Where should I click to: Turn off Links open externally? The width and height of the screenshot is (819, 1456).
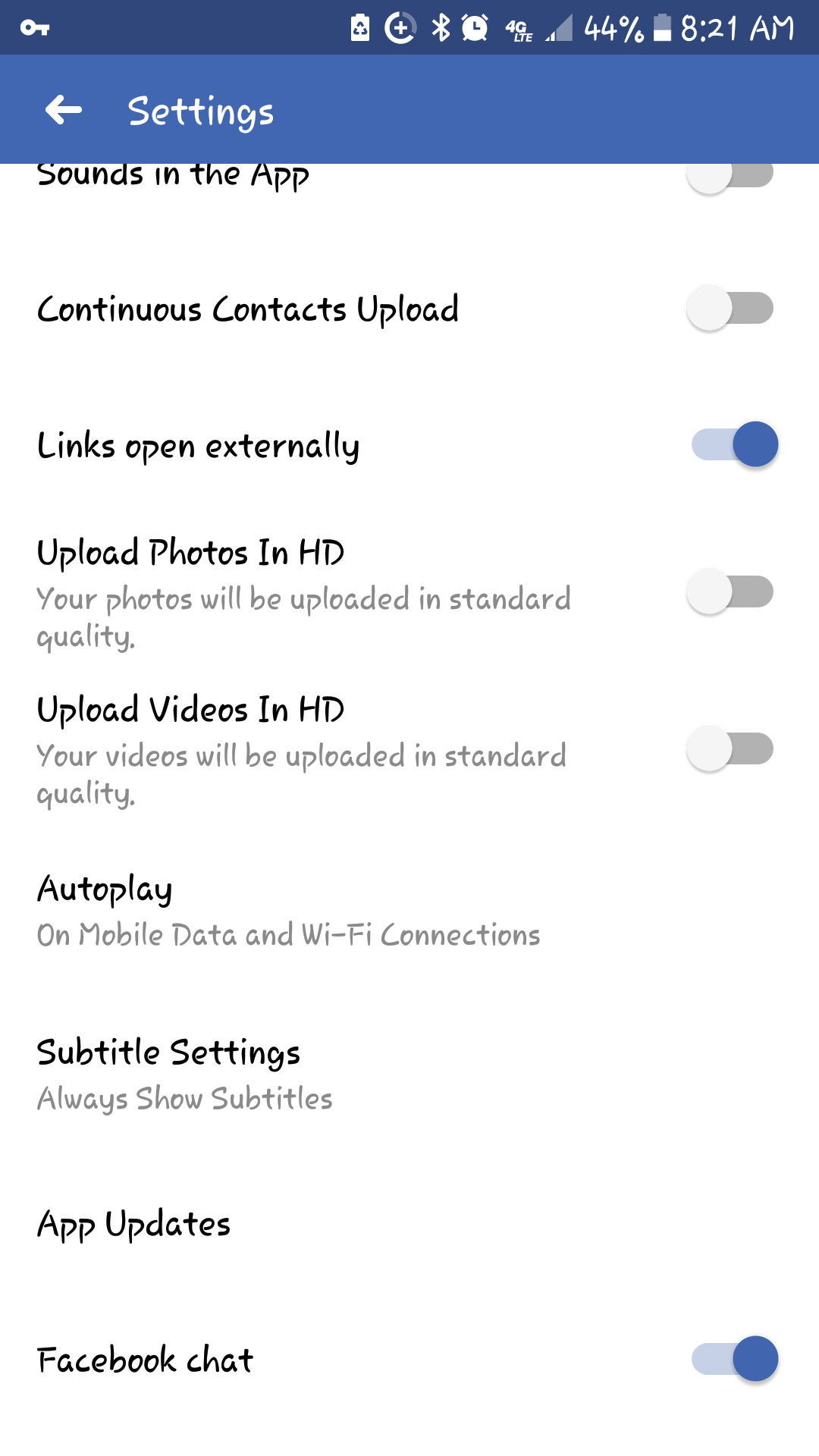(x=734, y=445)
